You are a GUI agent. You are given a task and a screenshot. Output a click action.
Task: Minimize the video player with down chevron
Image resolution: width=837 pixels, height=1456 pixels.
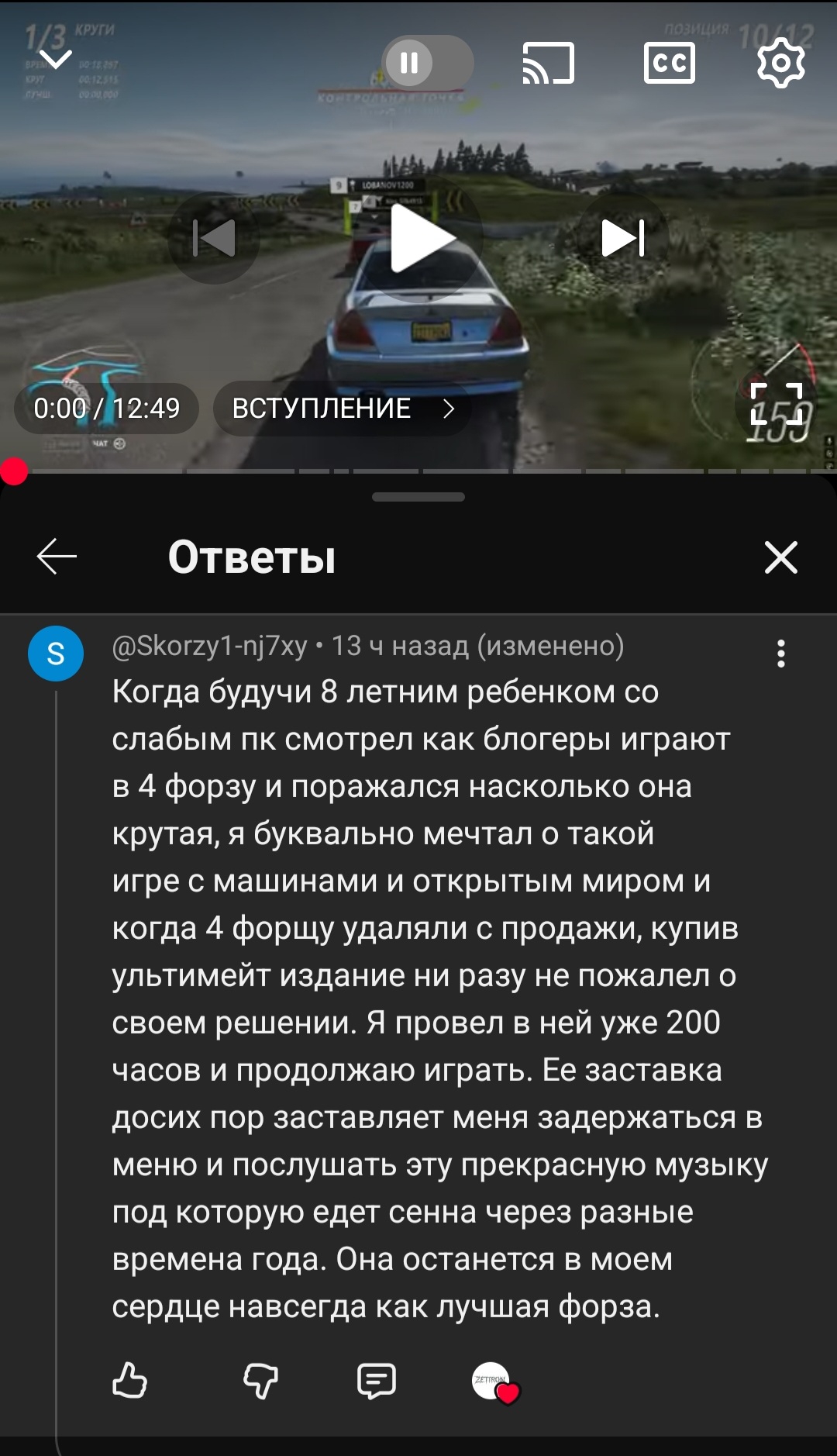[56, 60]
